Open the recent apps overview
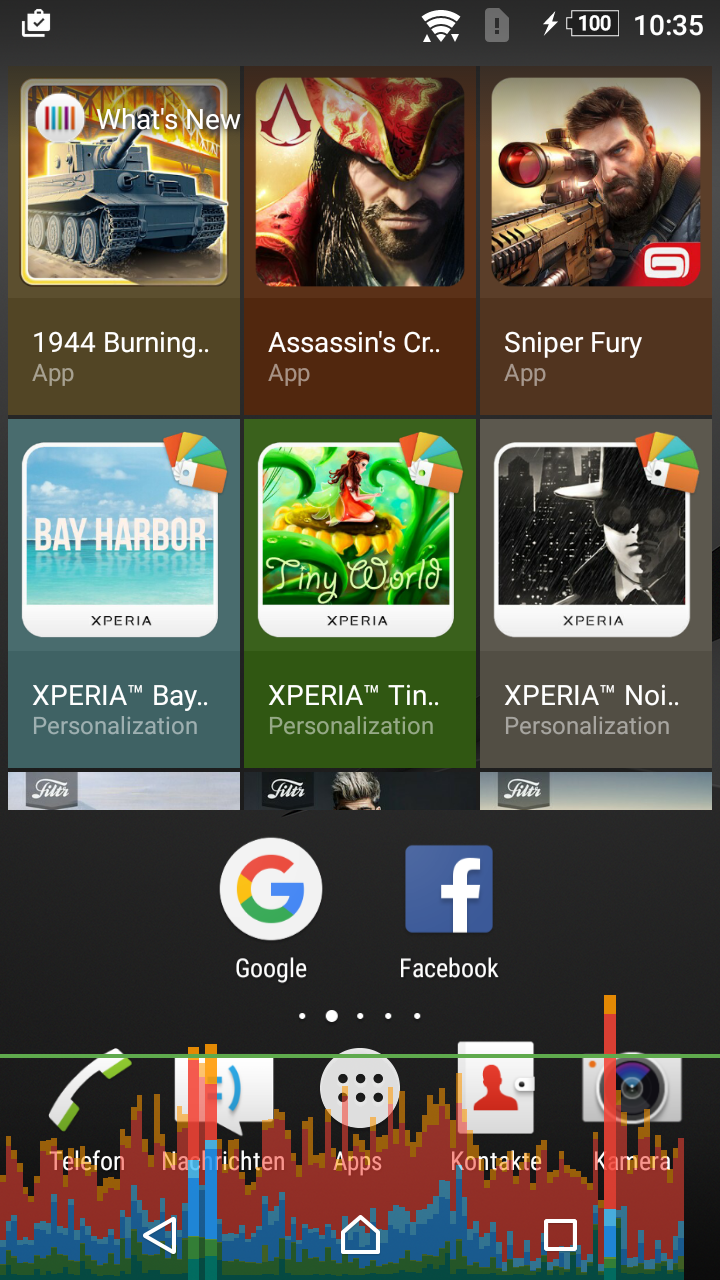This screenshot has width=720, height=1280. point(560,1236)
